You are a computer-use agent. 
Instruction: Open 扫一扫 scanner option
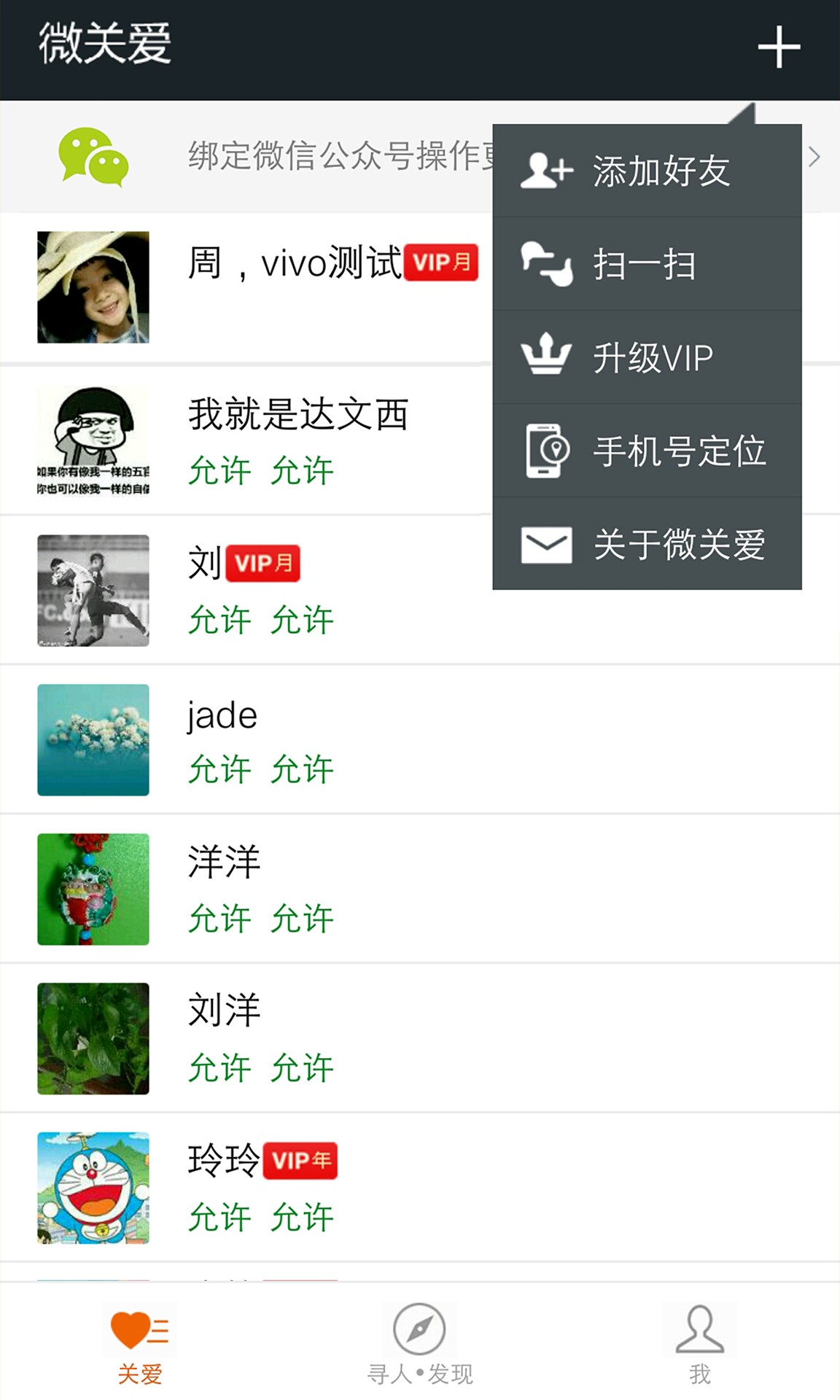tap(647, 264)
